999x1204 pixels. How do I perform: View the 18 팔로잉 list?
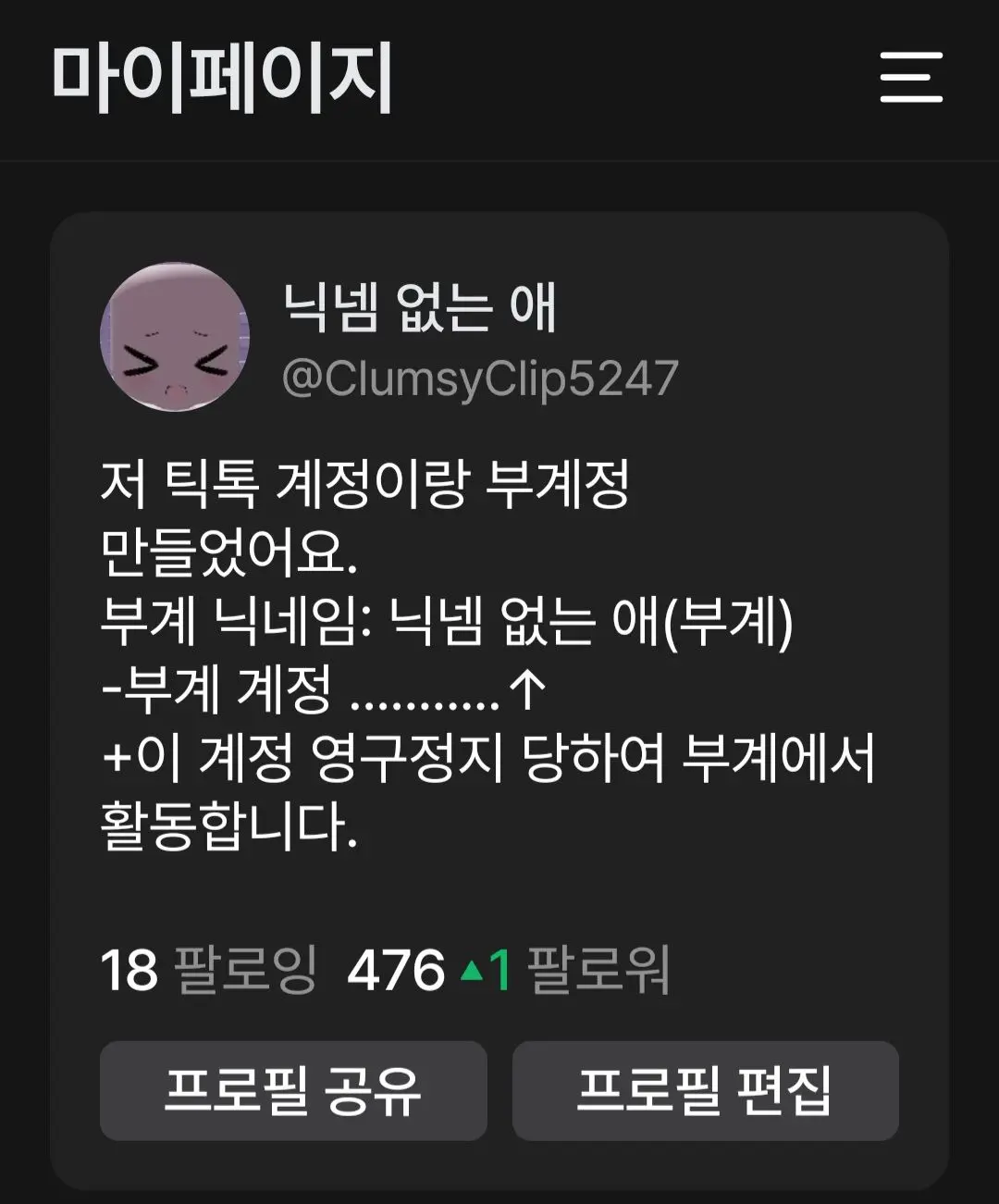click(x=208, y=970)
